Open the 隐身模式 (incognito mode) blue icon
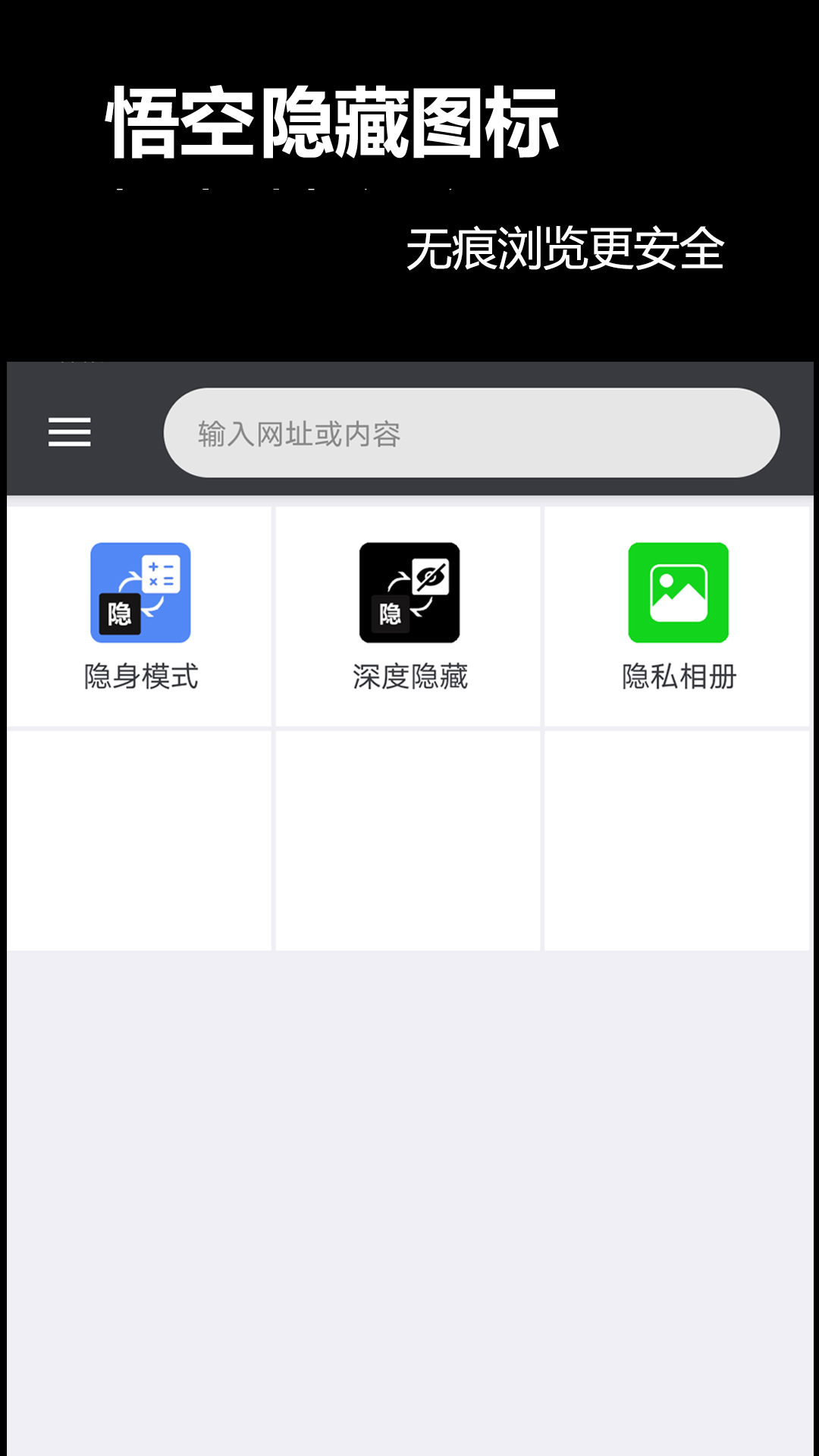Screen dimensions: 819x1456 point(141,594)
